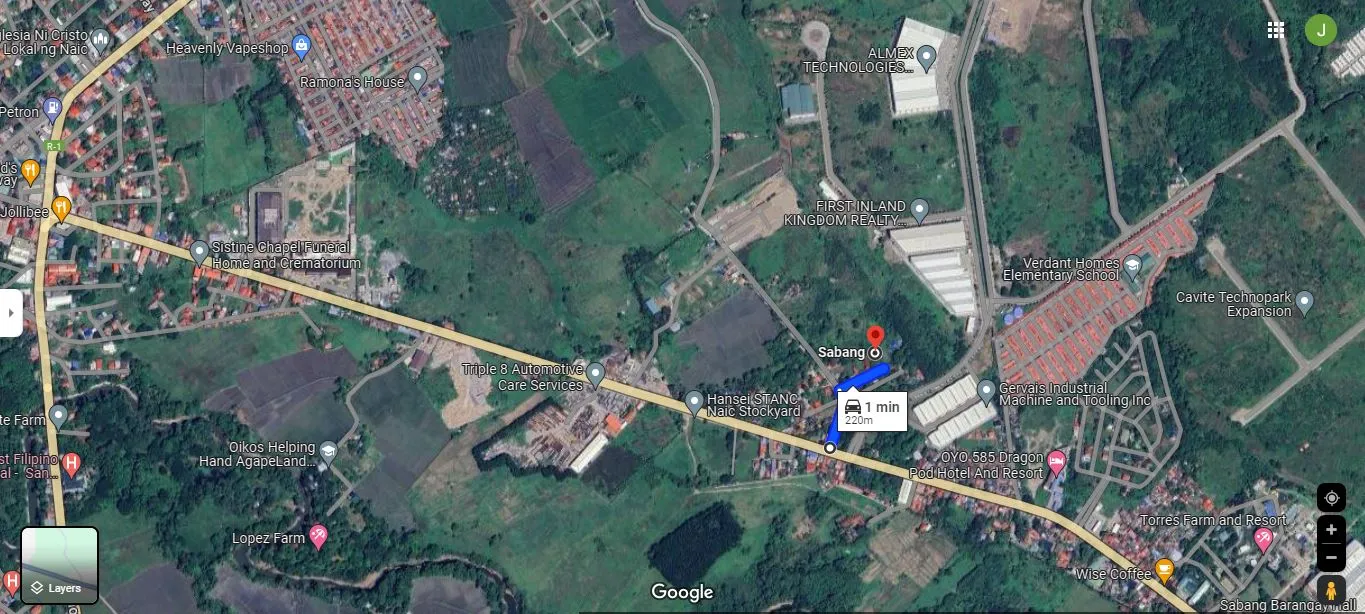Screen dimensions: 1365x614
Task: Open the 1 min driving route label
Action: [872, 411]
